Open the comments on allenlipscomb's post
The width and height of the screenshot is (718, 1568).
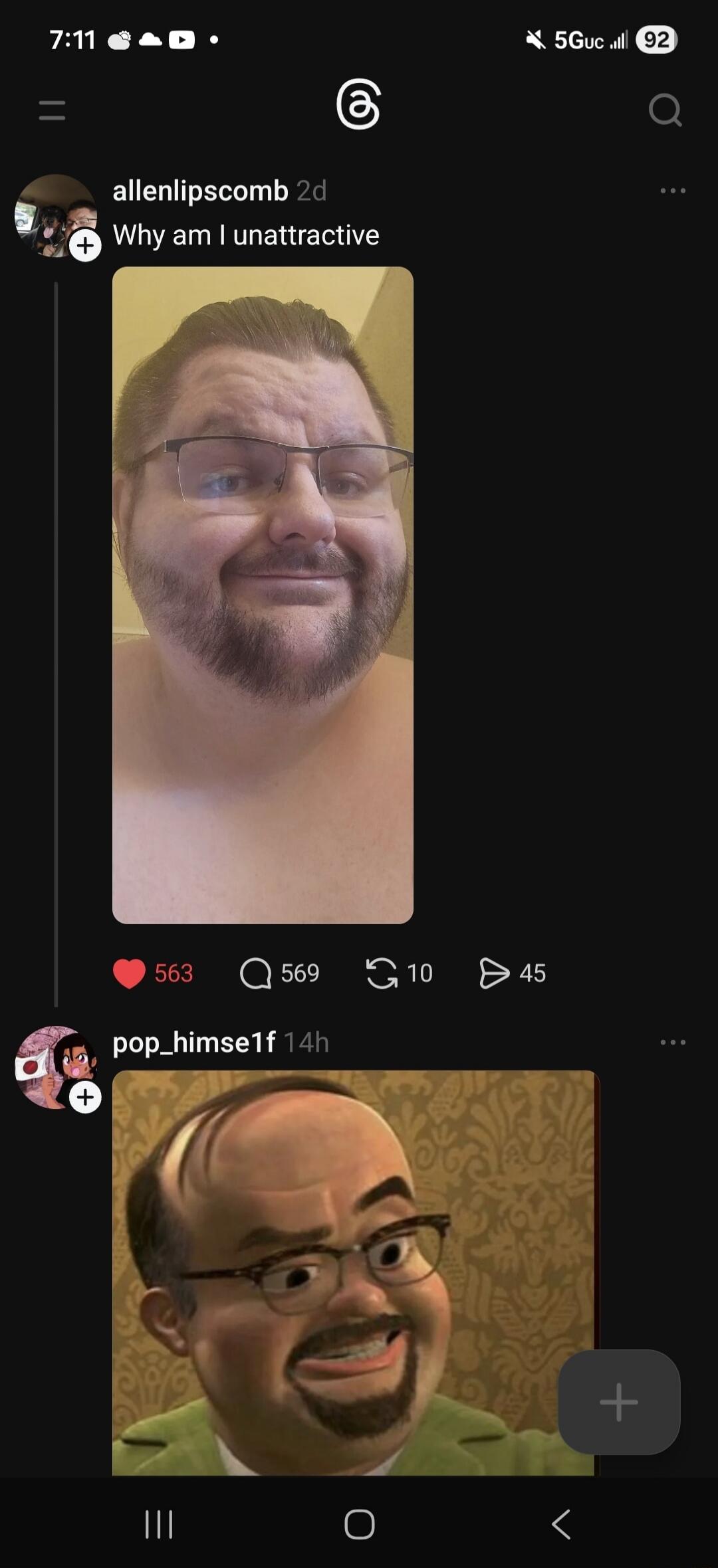pyautogui.click(x=256, y=973)
